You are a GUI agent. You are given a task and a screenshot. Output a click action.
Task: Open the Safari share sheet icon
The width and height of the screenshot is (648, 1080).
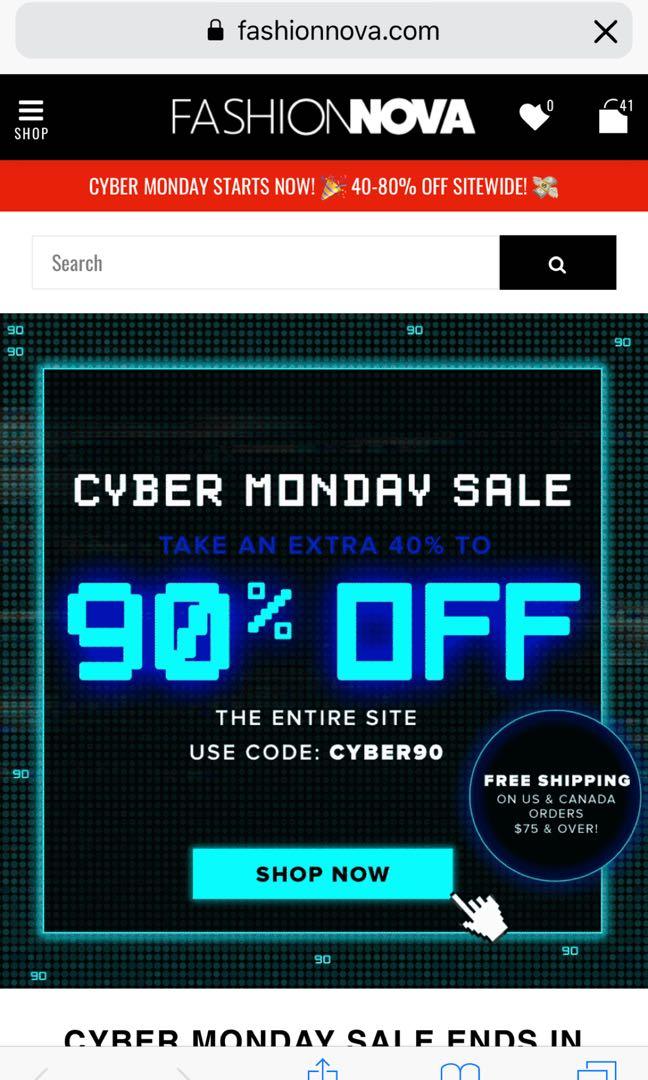click(323, 1069)
